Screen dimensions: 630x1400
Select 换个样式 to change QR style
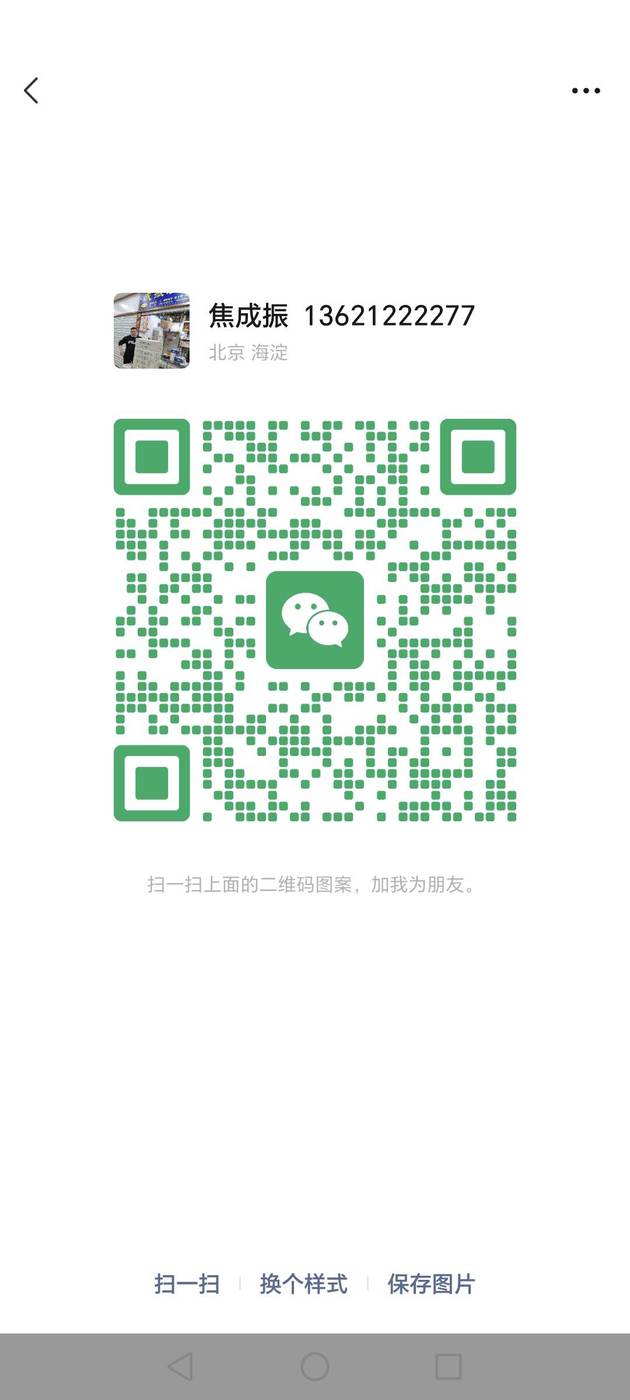[303, 1284]
